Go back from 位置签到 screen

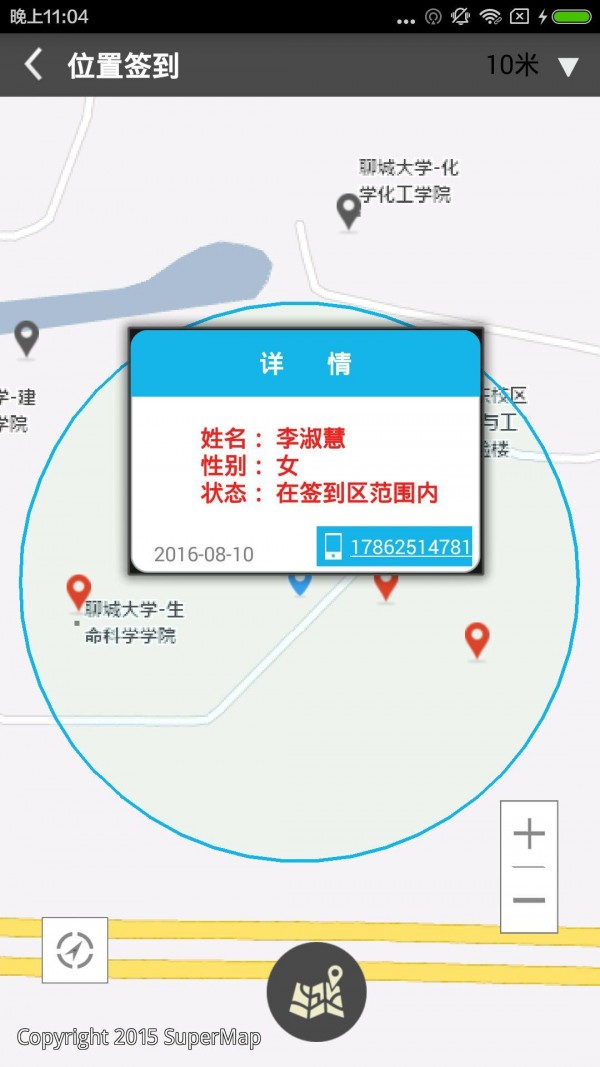34,66
